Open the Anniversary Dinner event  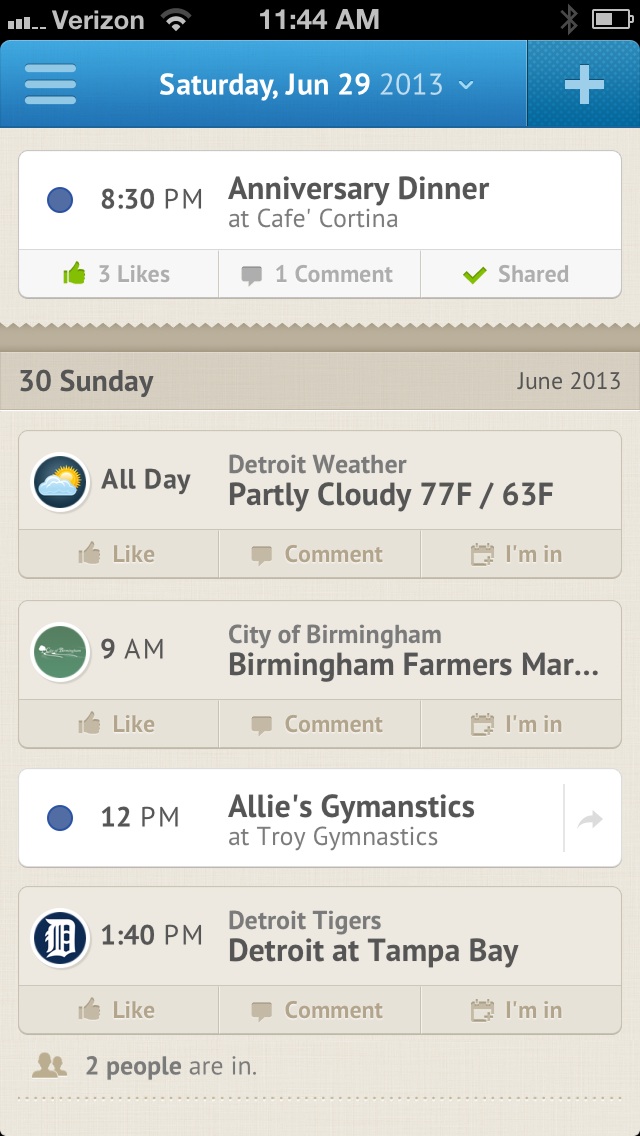tap(320, 200)
